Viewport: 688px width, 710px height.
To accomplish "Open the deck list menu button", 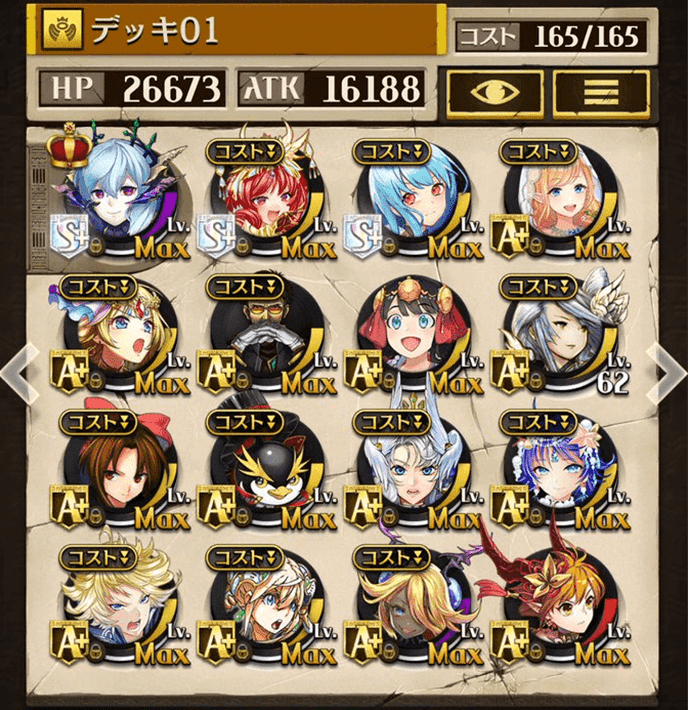I will pyautogui.click(x=600, y=92).
